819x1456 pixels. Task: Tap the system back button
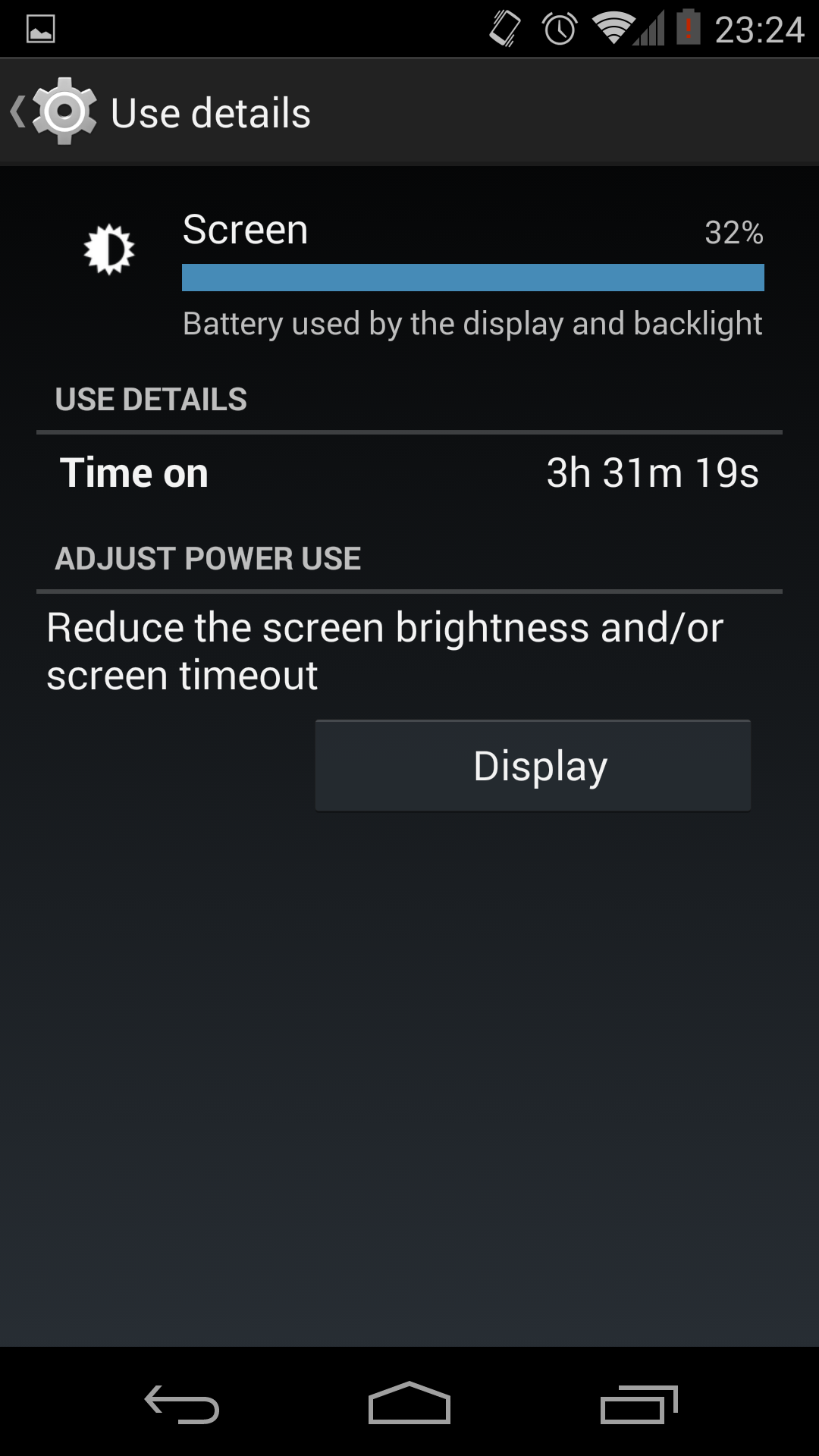tap(182, 1404)
